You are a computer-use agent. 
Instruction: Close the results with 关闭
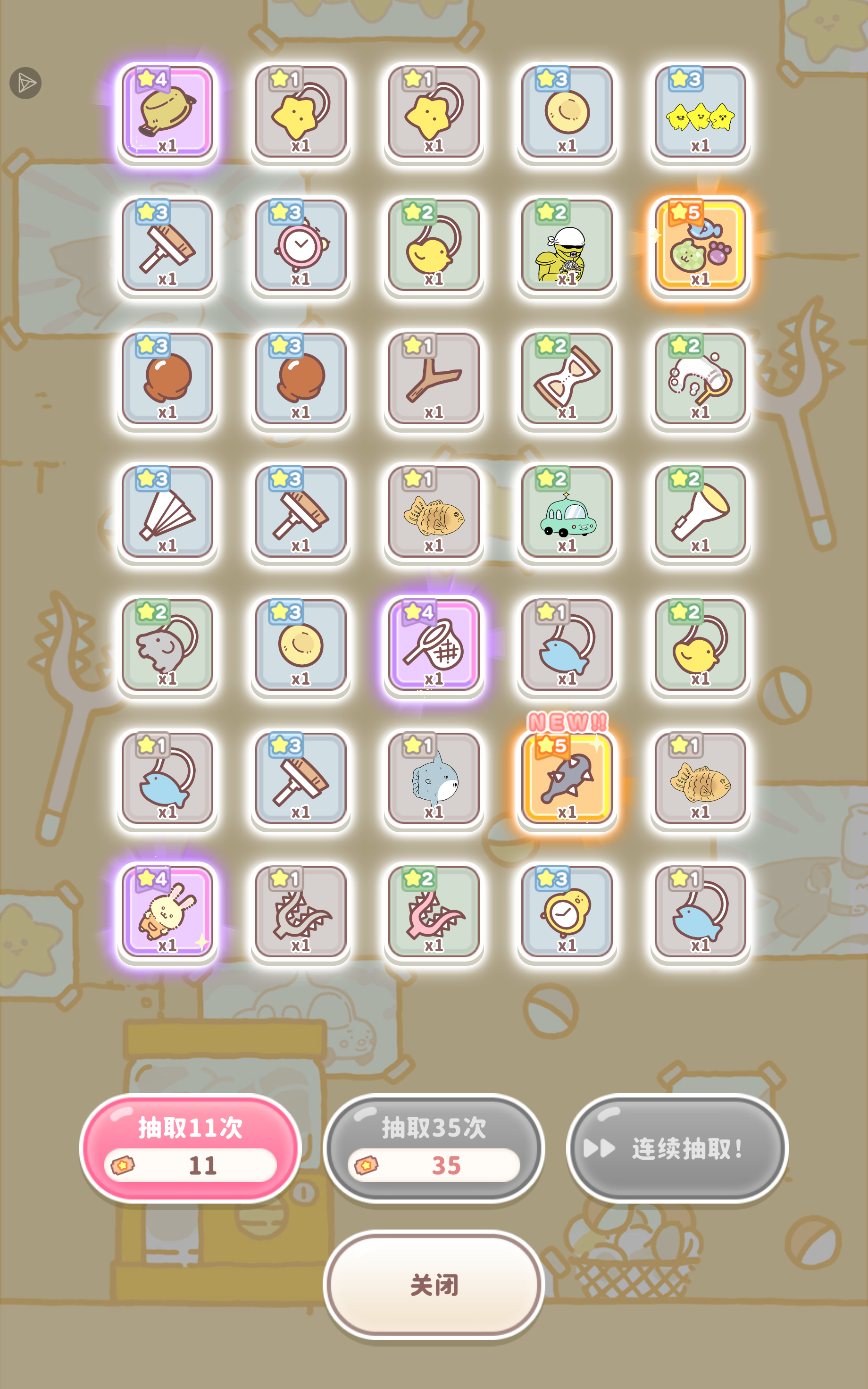(434, 1285)
